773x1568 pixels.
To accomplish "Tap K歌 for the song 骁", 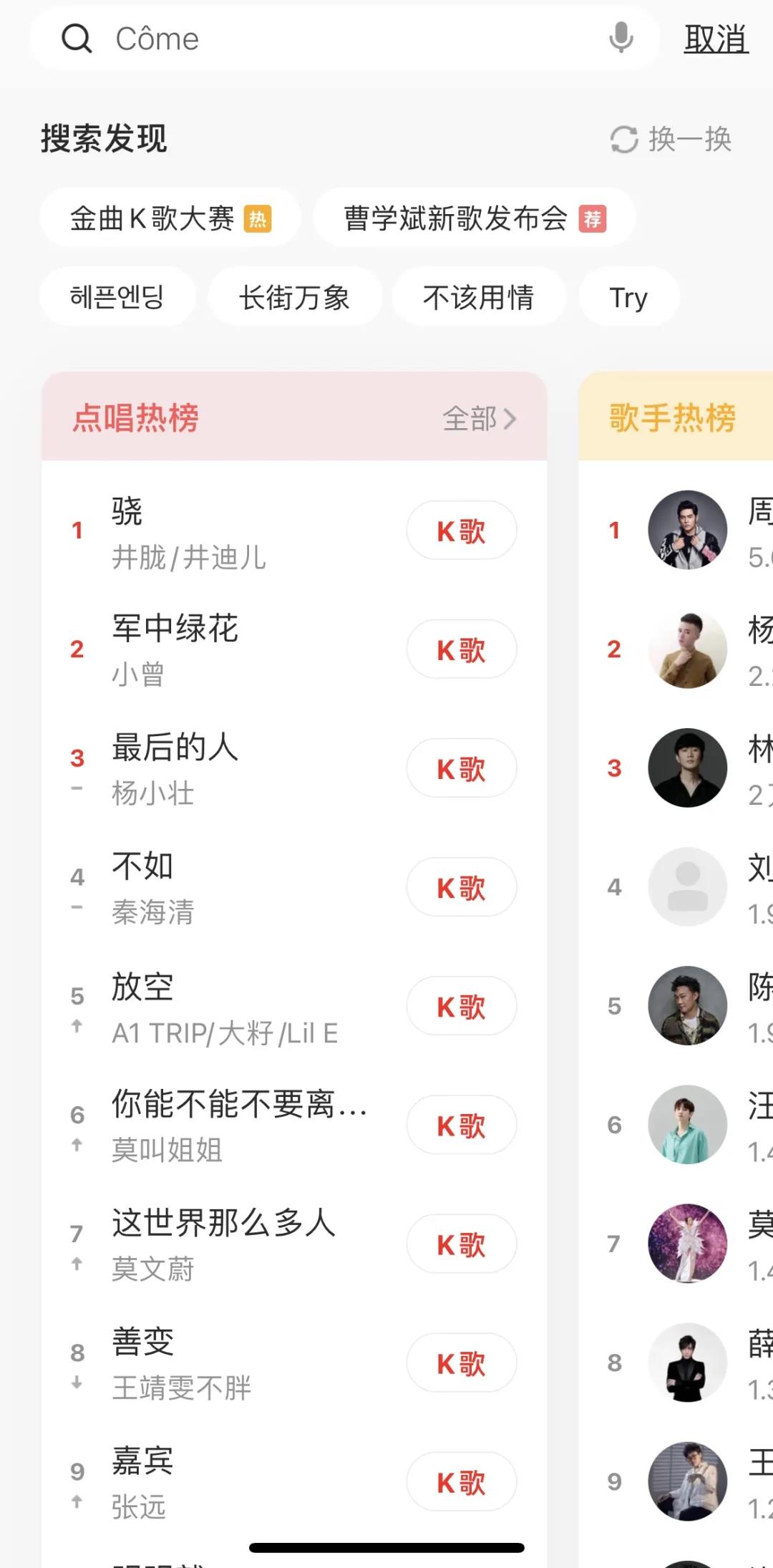I will (462, 531).
